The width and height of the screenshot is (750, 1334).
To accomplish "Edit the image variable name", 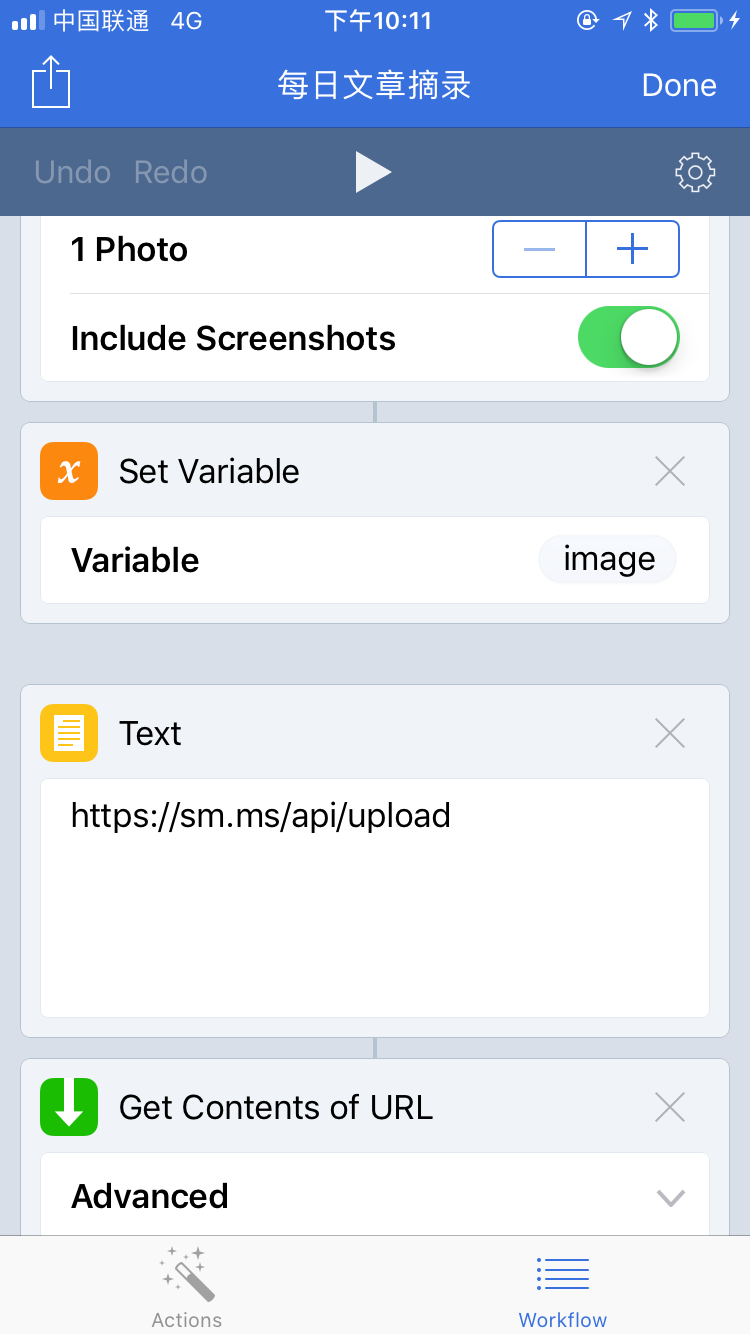I will pyautogui.click(x=608, y=560).
